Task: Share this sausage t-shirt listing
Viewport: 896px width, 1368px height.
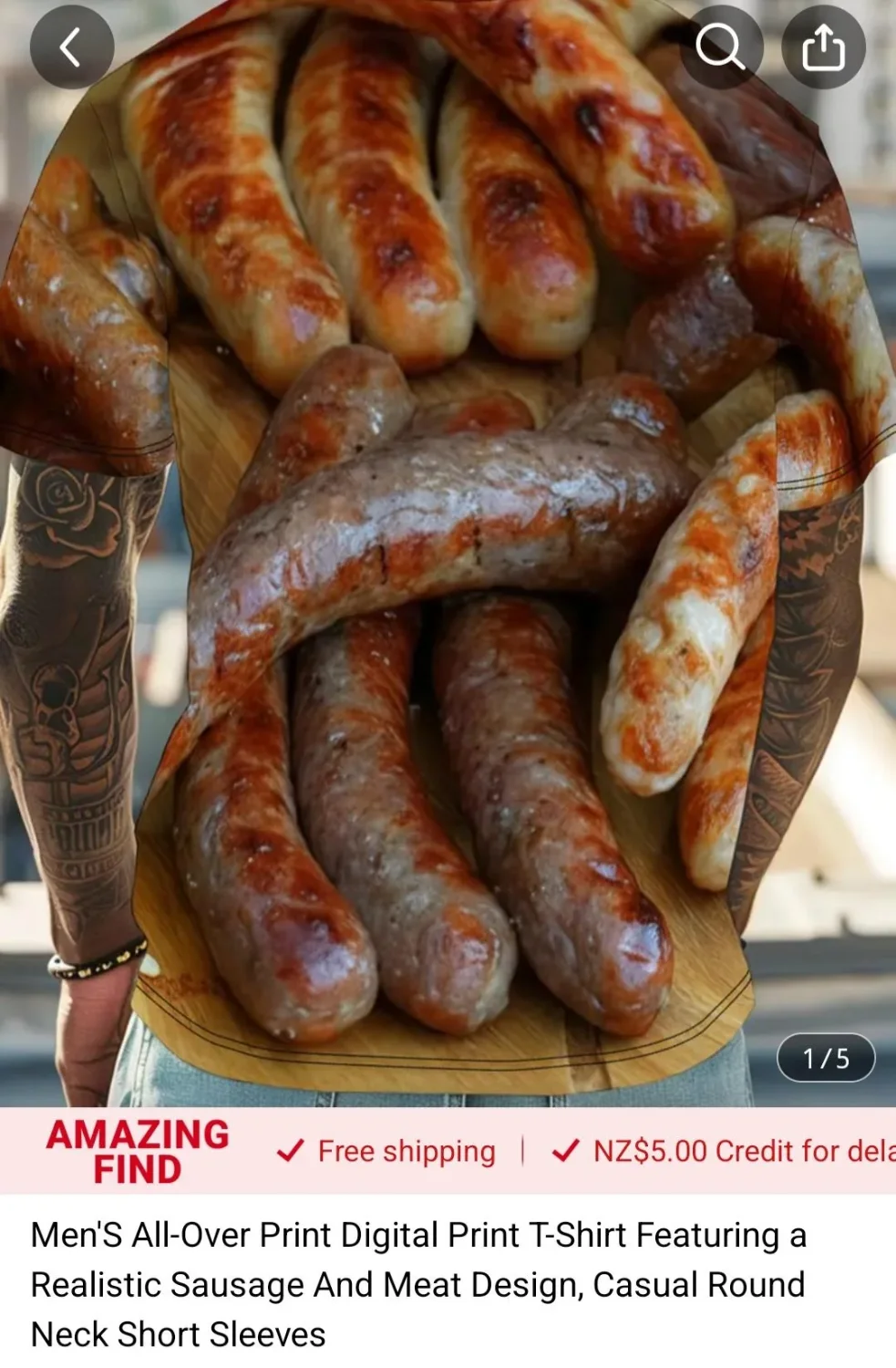Action: [823, 47]
